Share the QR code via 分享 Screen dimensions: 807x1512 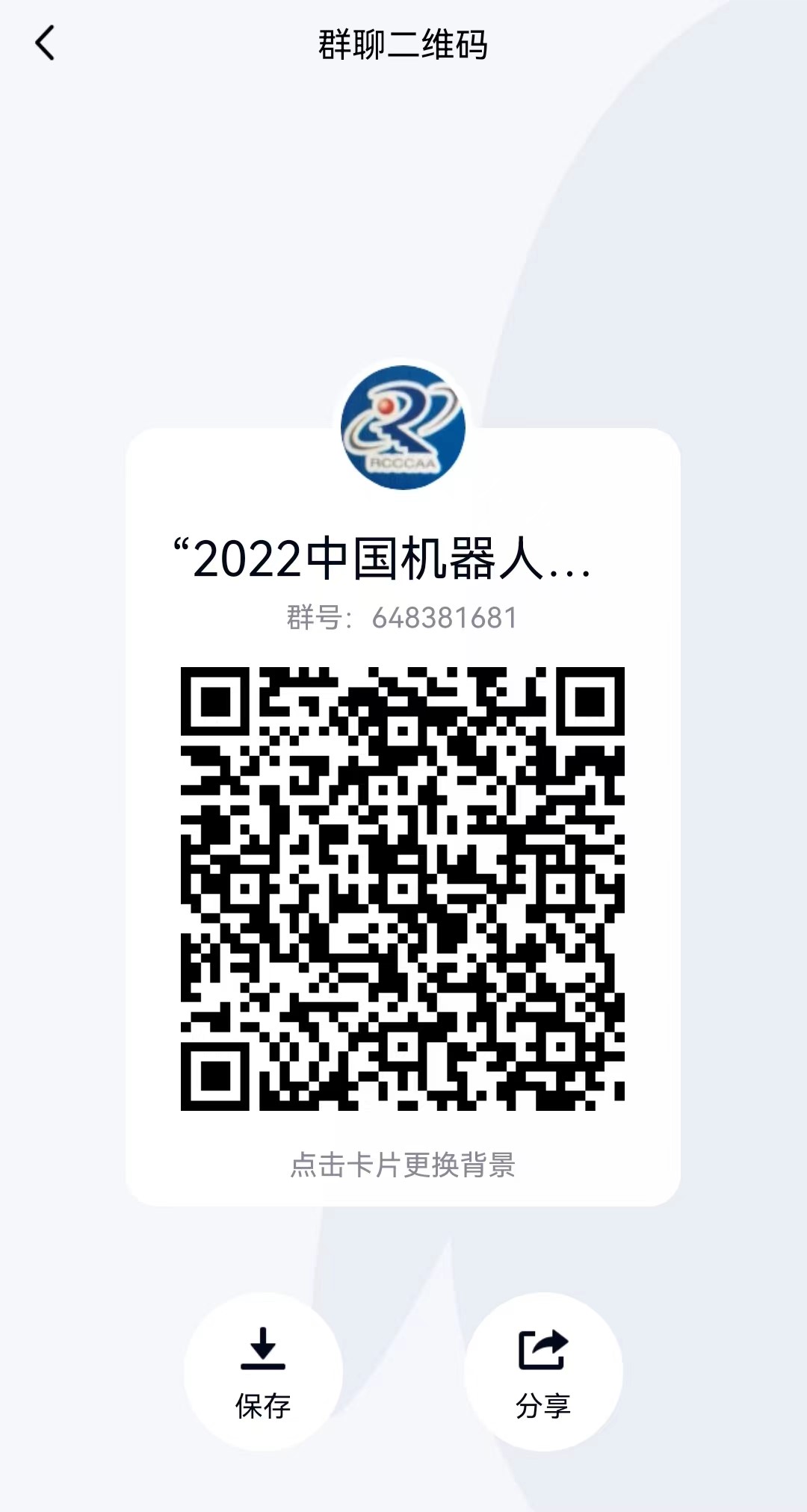click(x=543, y=1372)
